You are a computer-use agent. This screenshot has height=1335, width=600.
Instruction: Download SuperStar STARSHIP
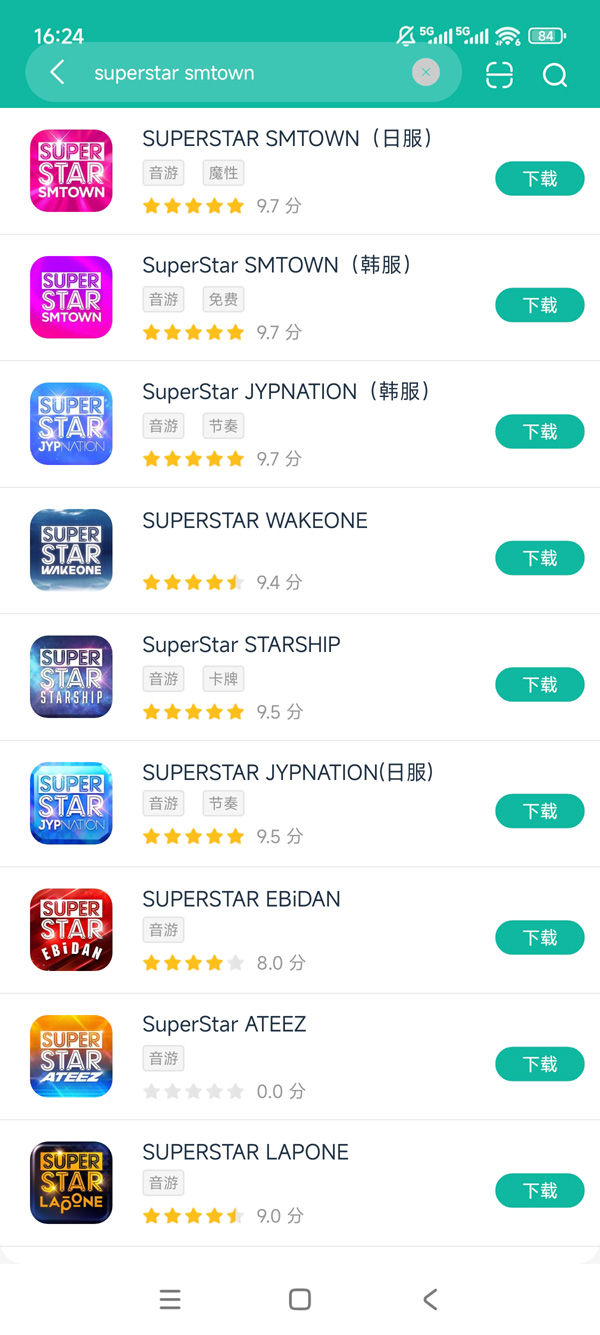point(539,685)
